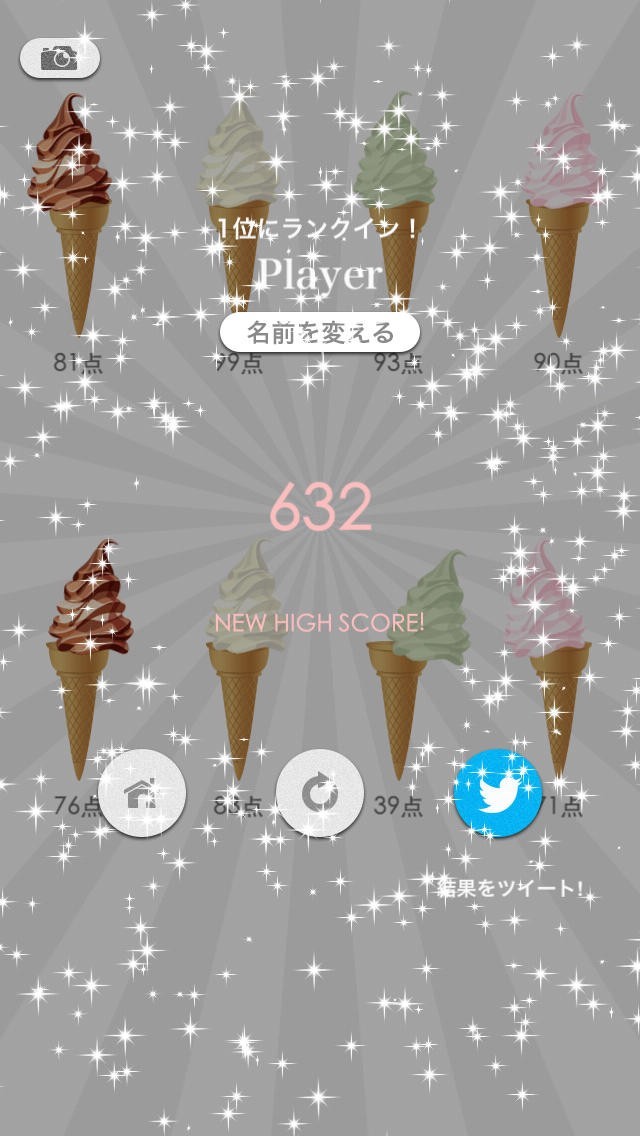Screen dimensions: 640x1136
Task: Tap the camera screenshot button
Action: tap(59, 58)
